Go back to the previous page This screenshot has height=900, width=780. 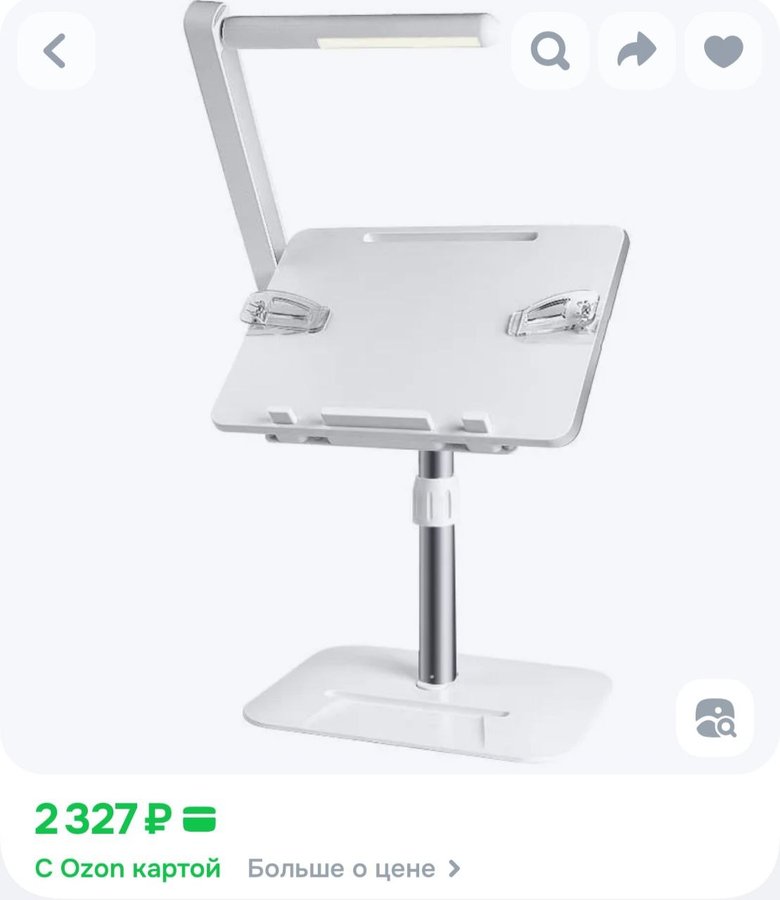(x=56, y=51)
